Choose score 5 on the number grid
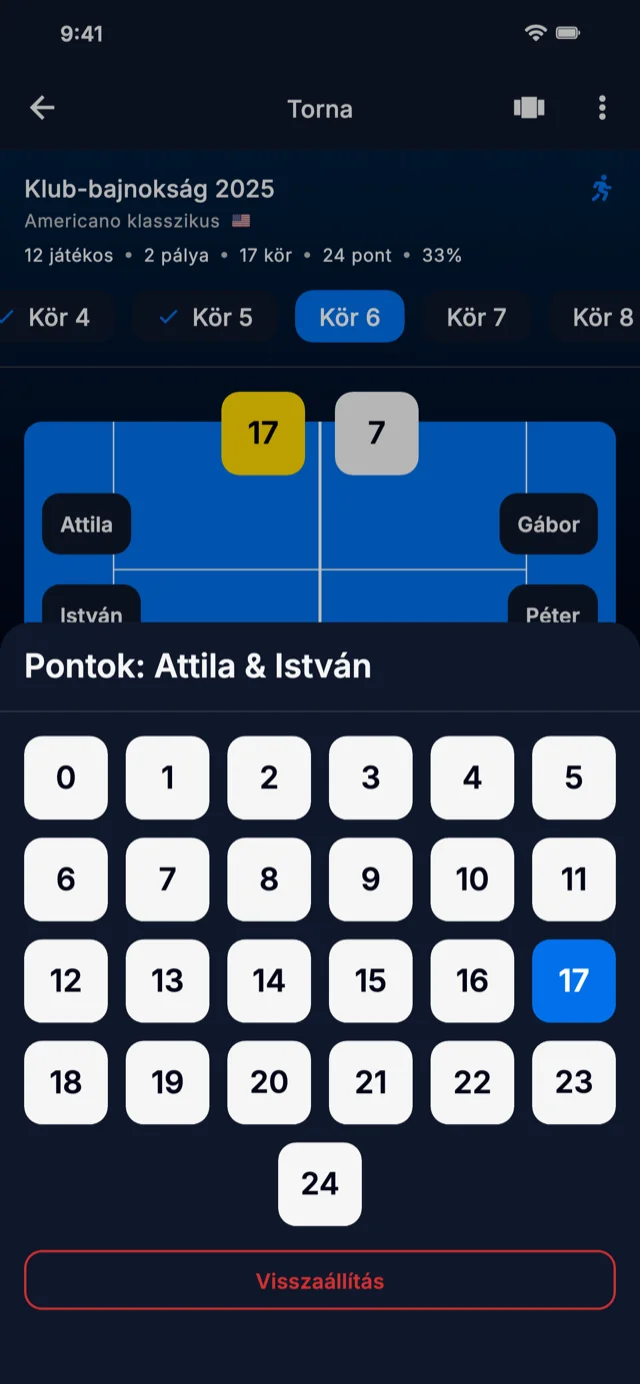640x1384 pixels. (x=573, y=777)
